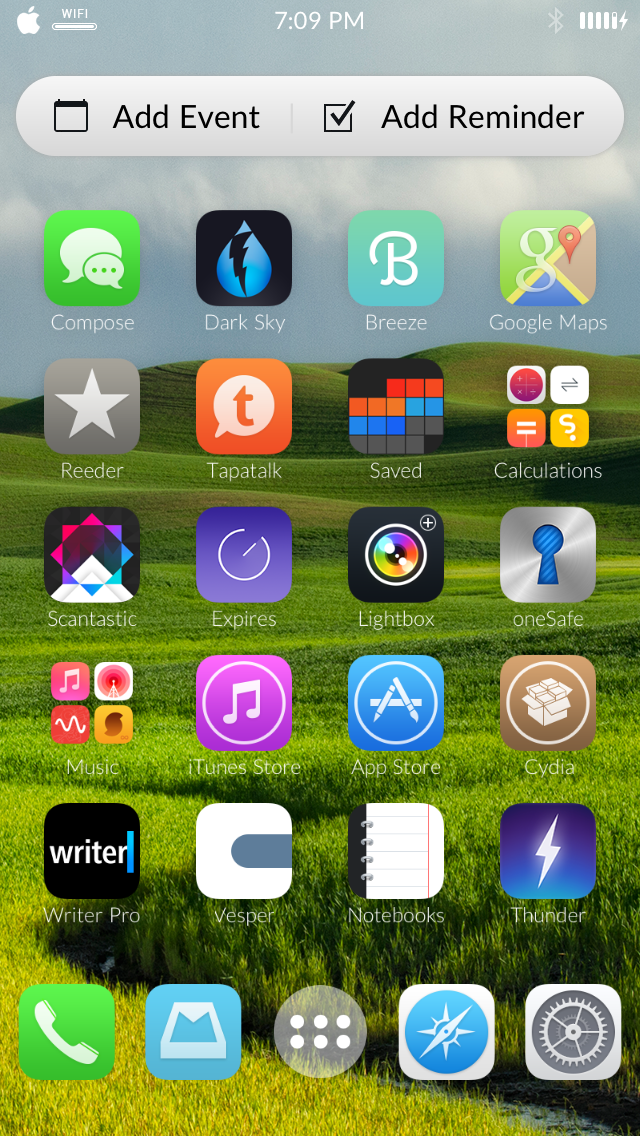Open the oneSafe app

[548, 554]
